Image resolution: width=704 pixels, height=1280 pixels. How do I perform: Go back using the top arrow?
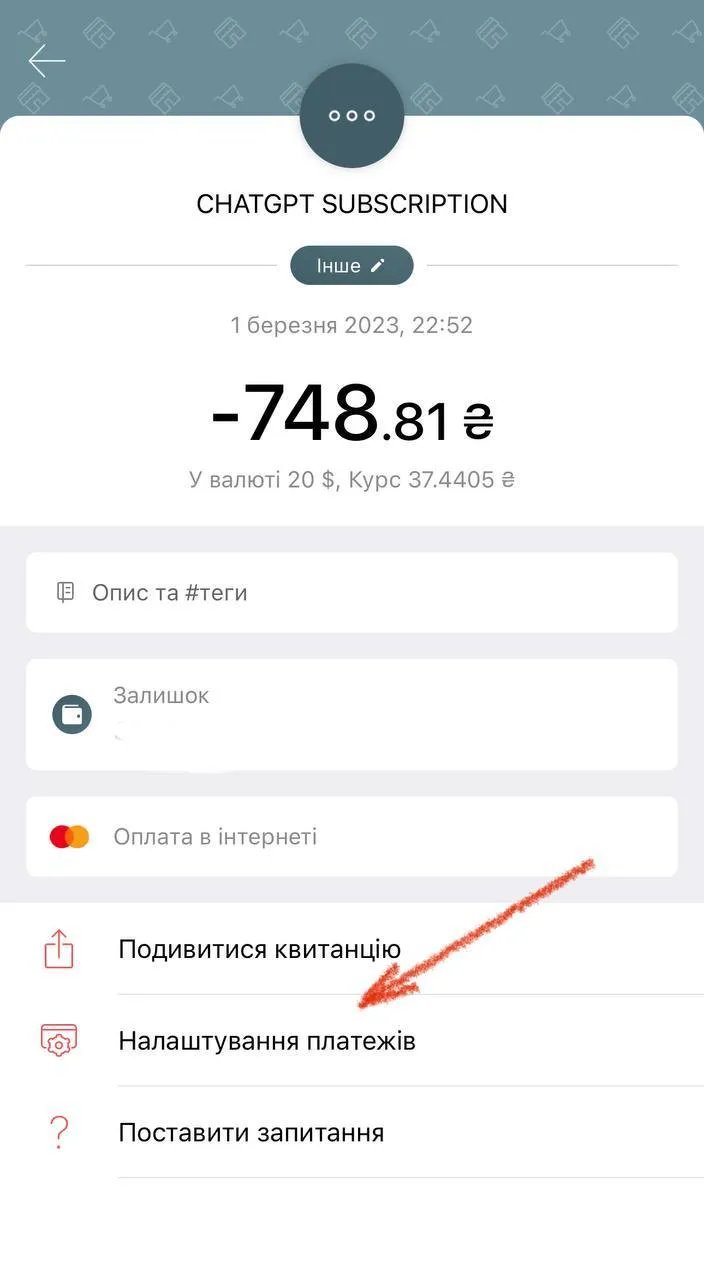(x=46, y=61)
